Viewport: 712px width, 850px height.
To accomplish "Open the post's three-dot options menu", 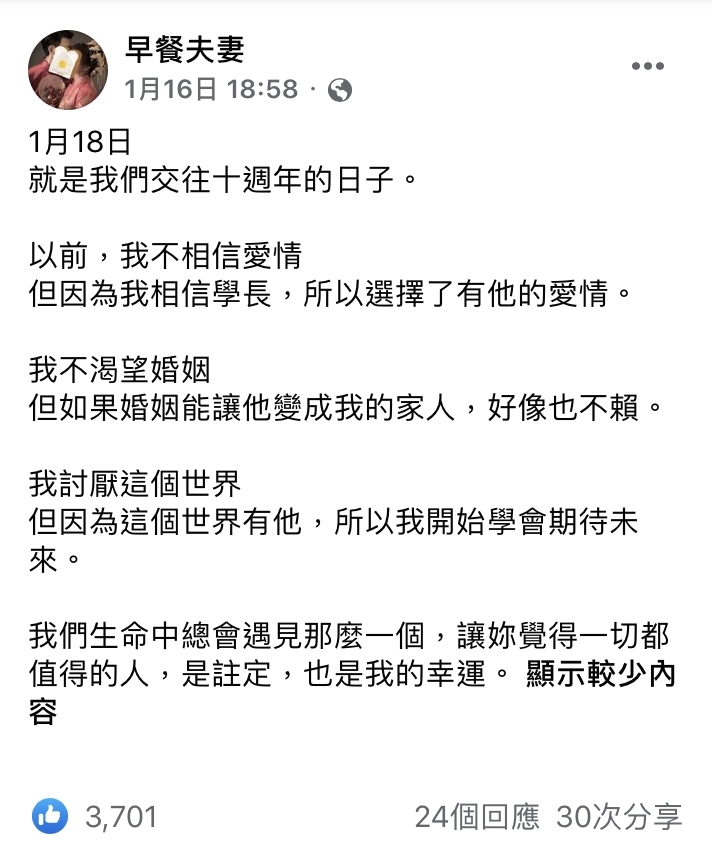I will pos(648,67).
